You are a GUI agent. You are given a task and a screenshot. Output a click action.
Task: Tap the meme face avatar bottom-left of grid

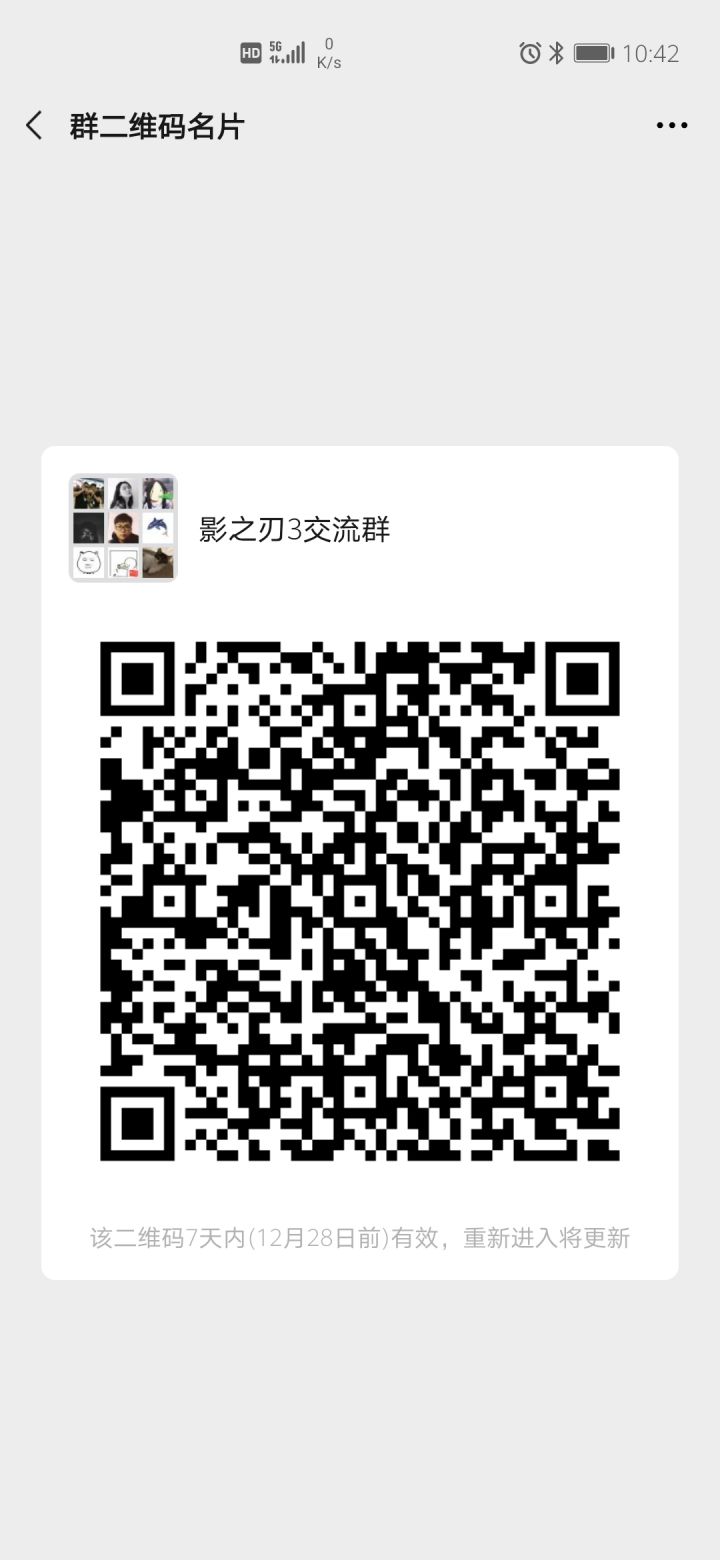pos(87,563)
